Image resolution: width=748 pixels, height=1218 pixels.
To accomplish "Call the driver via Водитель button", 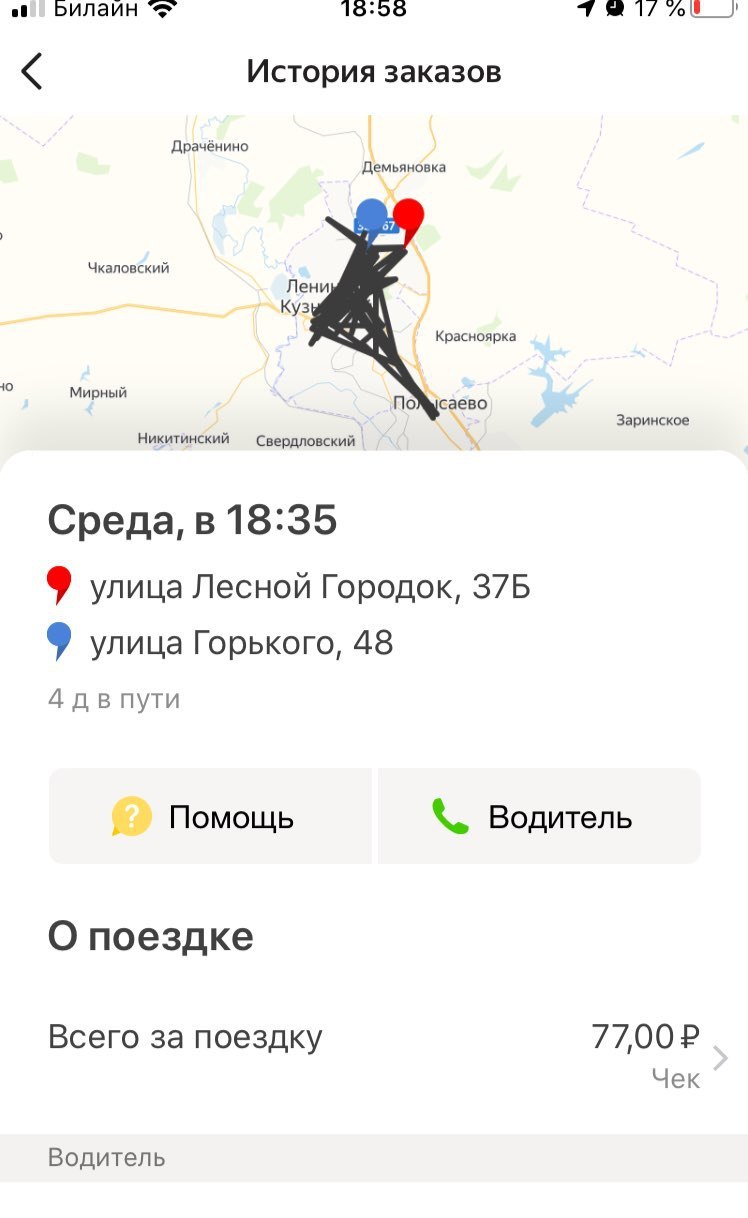I will 539,817.
